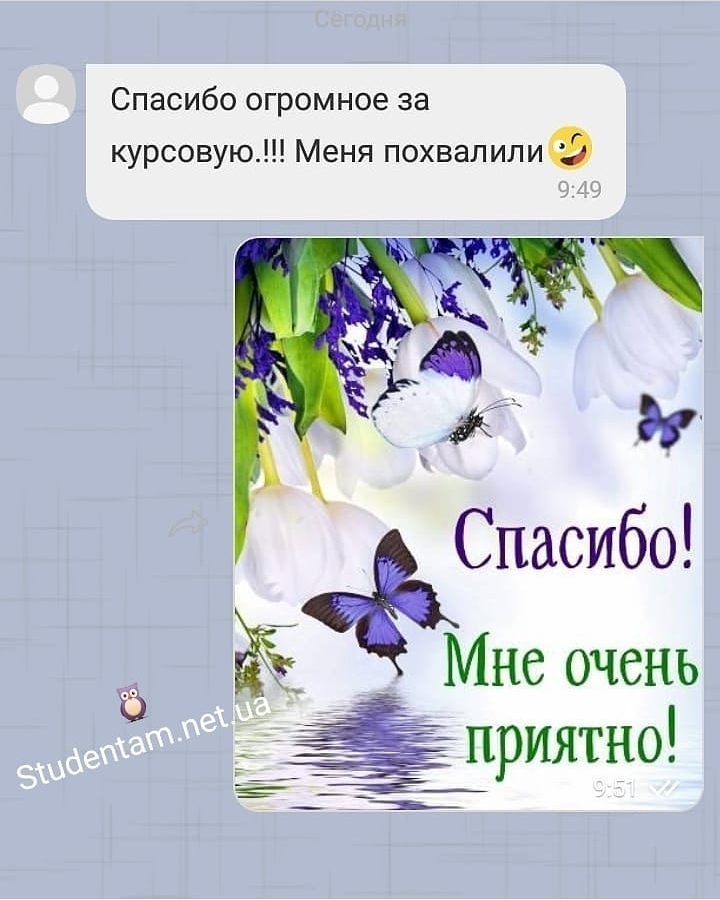Open the sender's profile avatar

[46, 95]
